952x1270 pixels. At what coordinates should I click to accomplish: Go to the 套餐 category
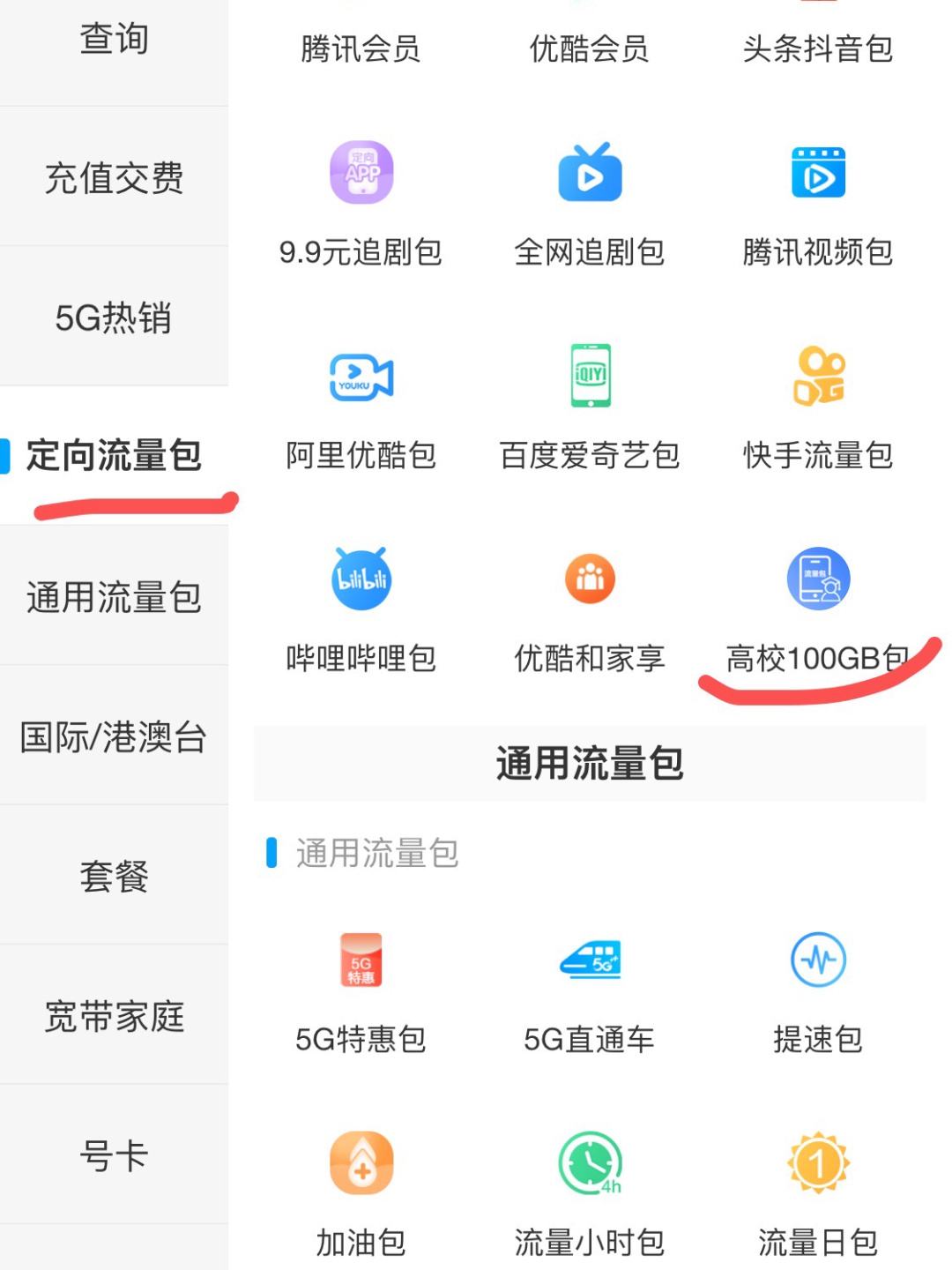[x=114, y=876]
